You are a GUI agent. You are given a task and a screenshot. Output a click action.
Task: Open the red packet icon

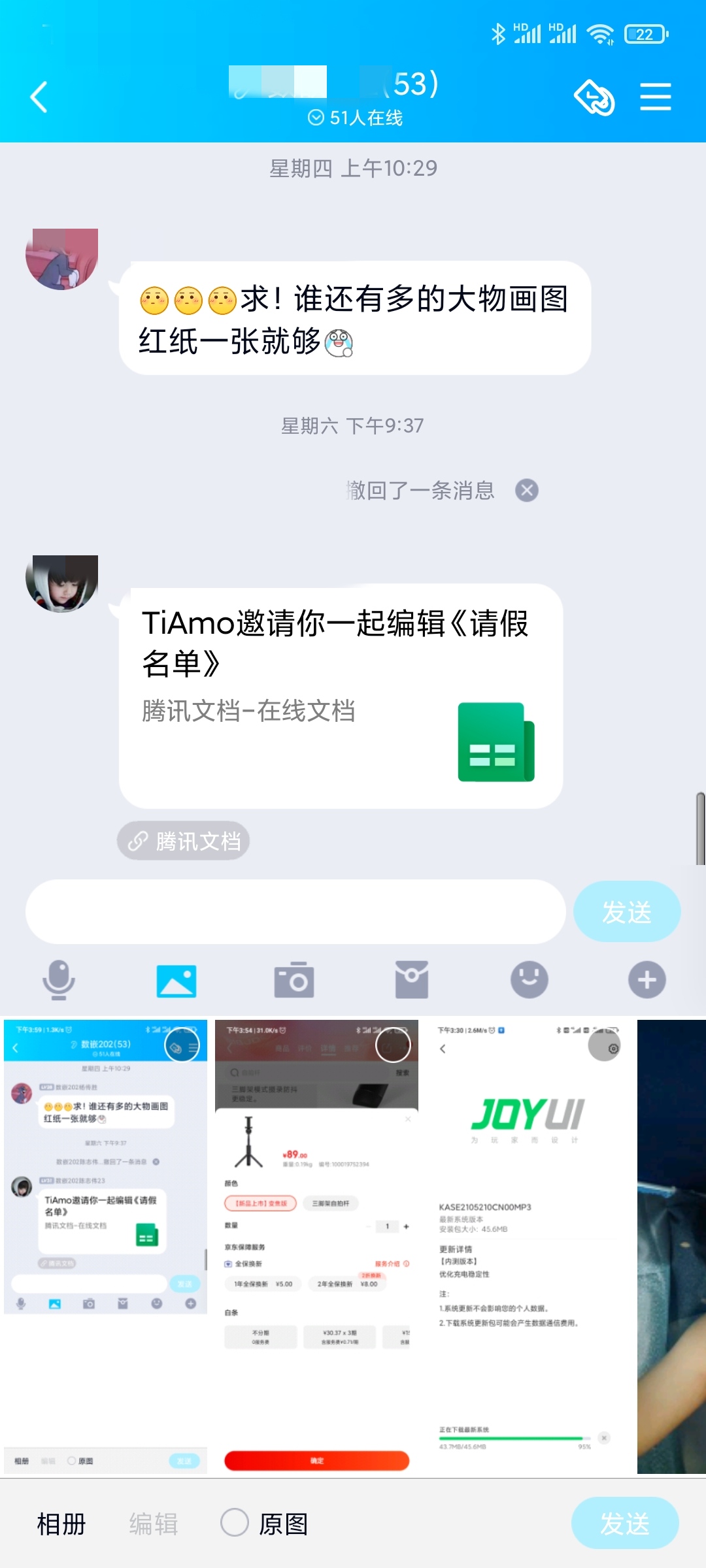pyautogui.click(x=412, y=979)
